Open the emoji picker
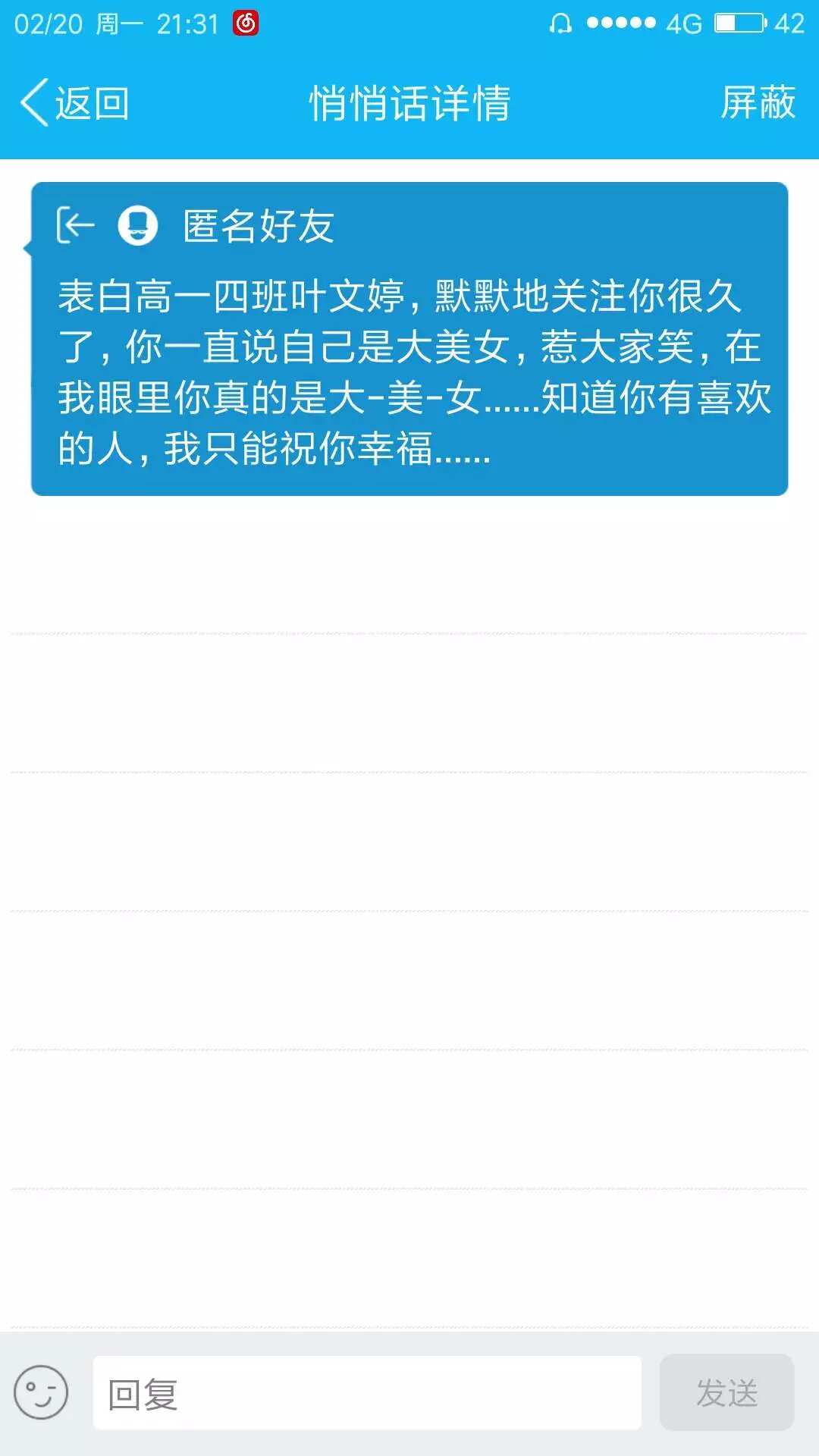Viewport: 819px width, 1456px height. [41, 1392]
